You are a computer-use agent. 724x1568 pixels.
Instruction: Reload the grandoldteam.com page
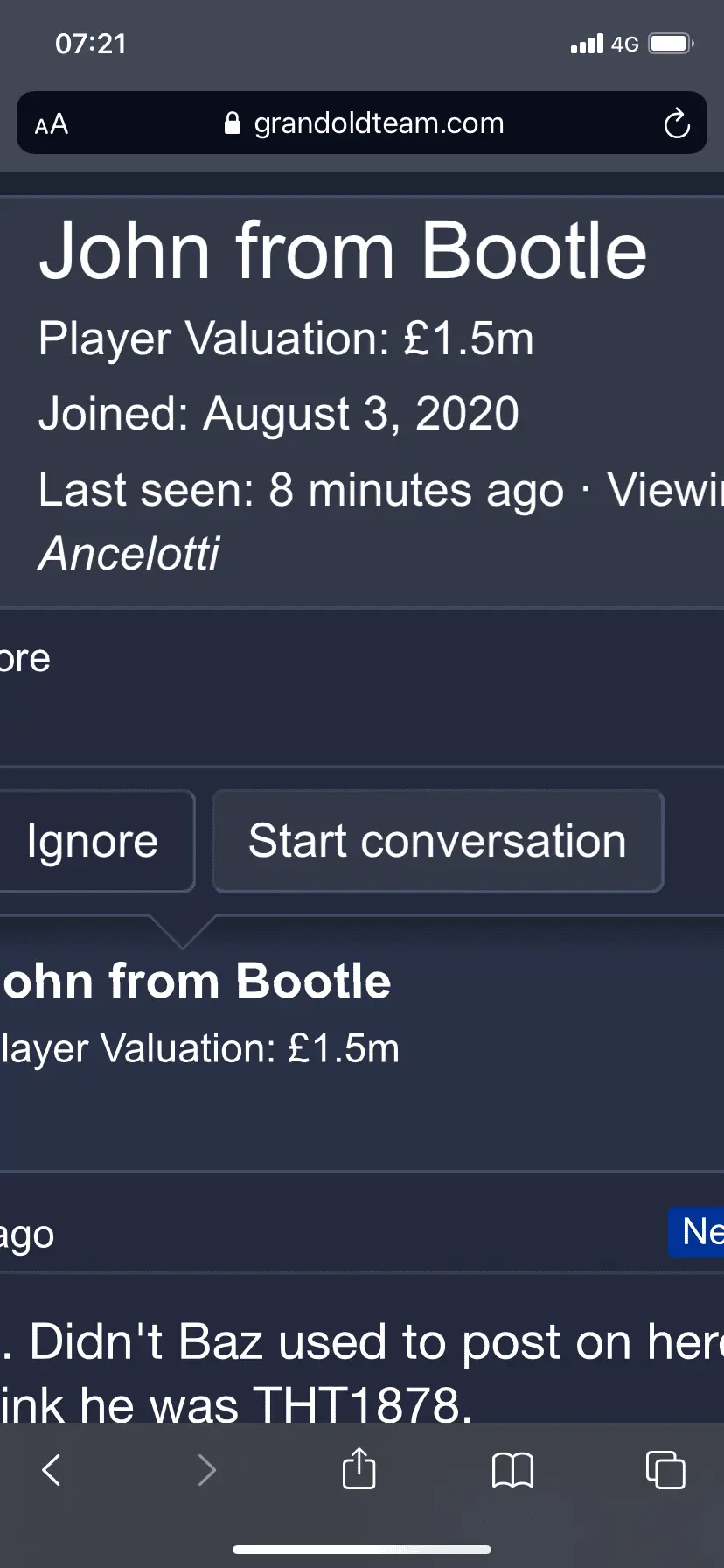pyautogui.click(x=676, y=124)
